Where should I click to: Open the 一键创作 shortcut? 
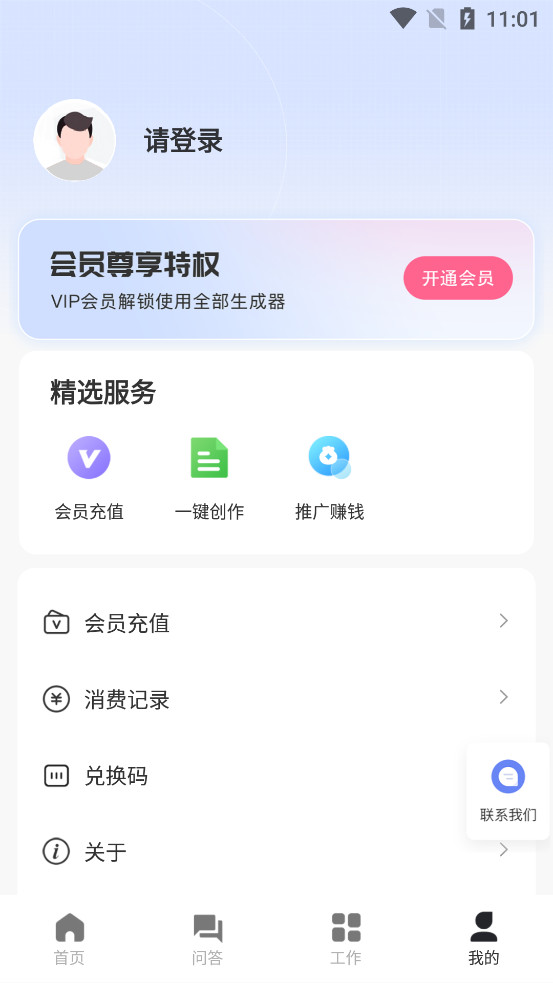(209, 478)
